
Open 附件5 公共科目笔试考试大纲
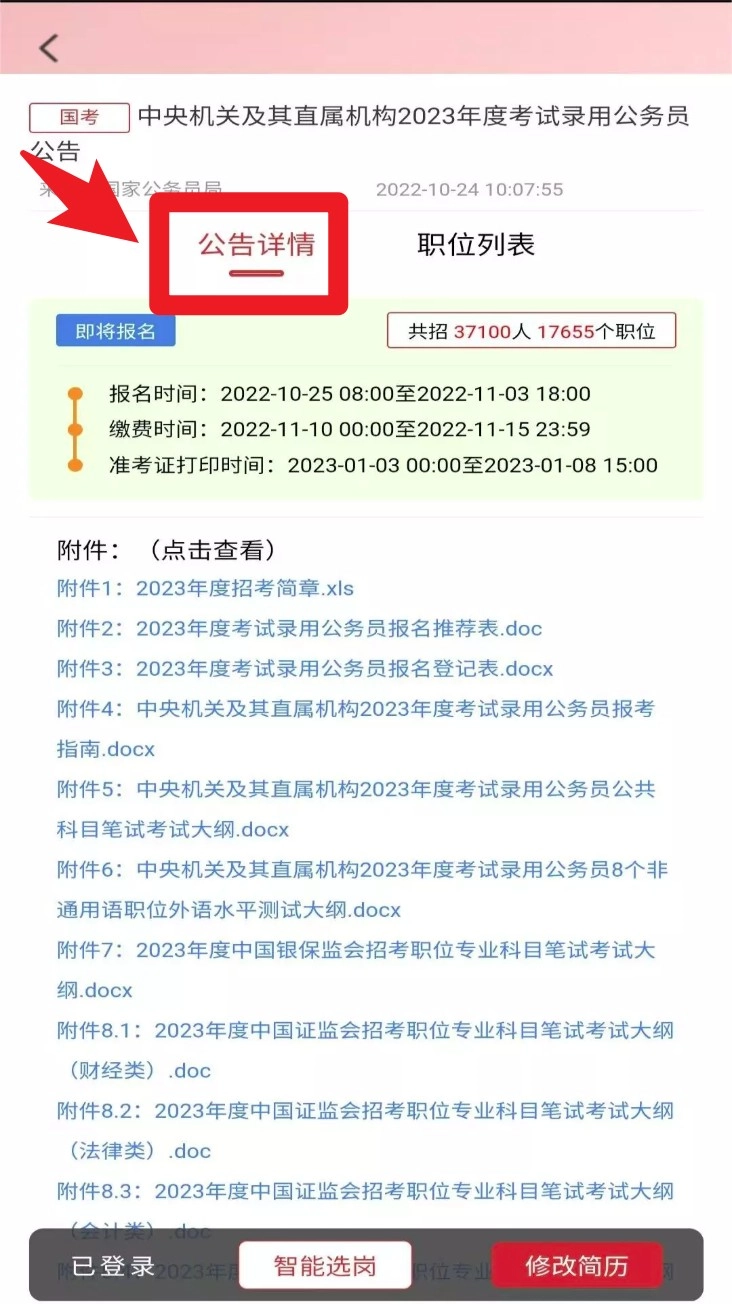coord(355,790)
